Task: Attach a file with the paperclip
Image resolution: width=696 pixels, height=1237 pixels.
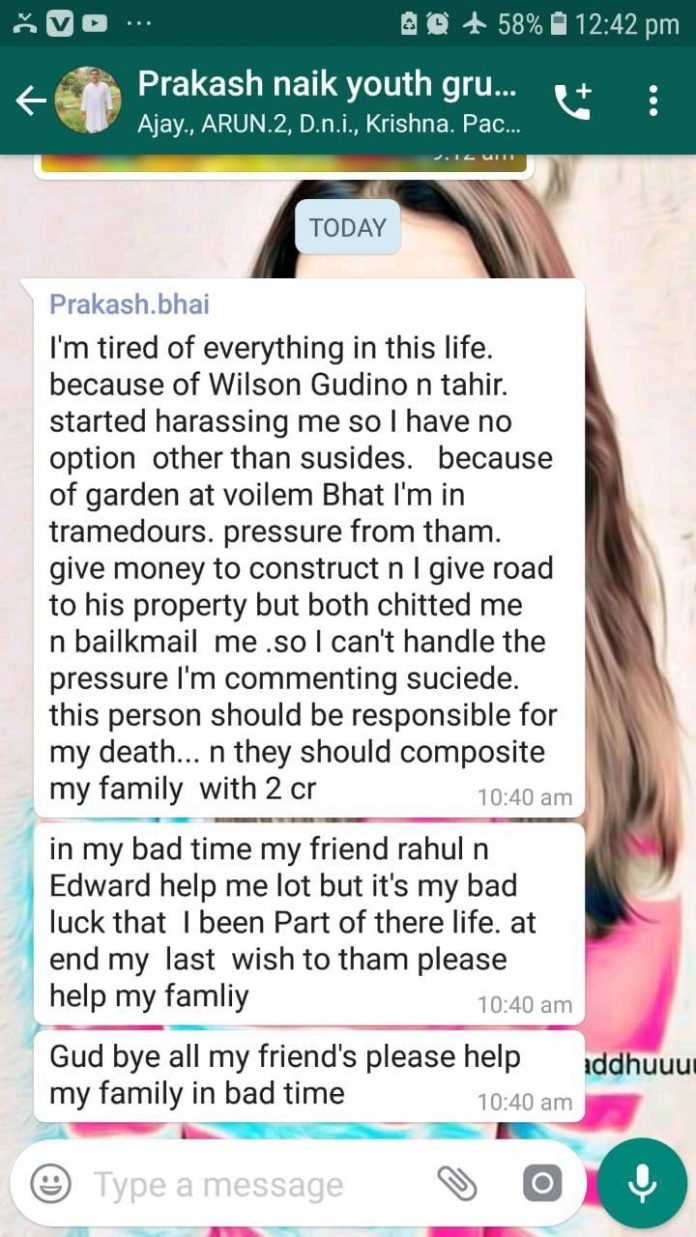Action: coord(457,1184)
